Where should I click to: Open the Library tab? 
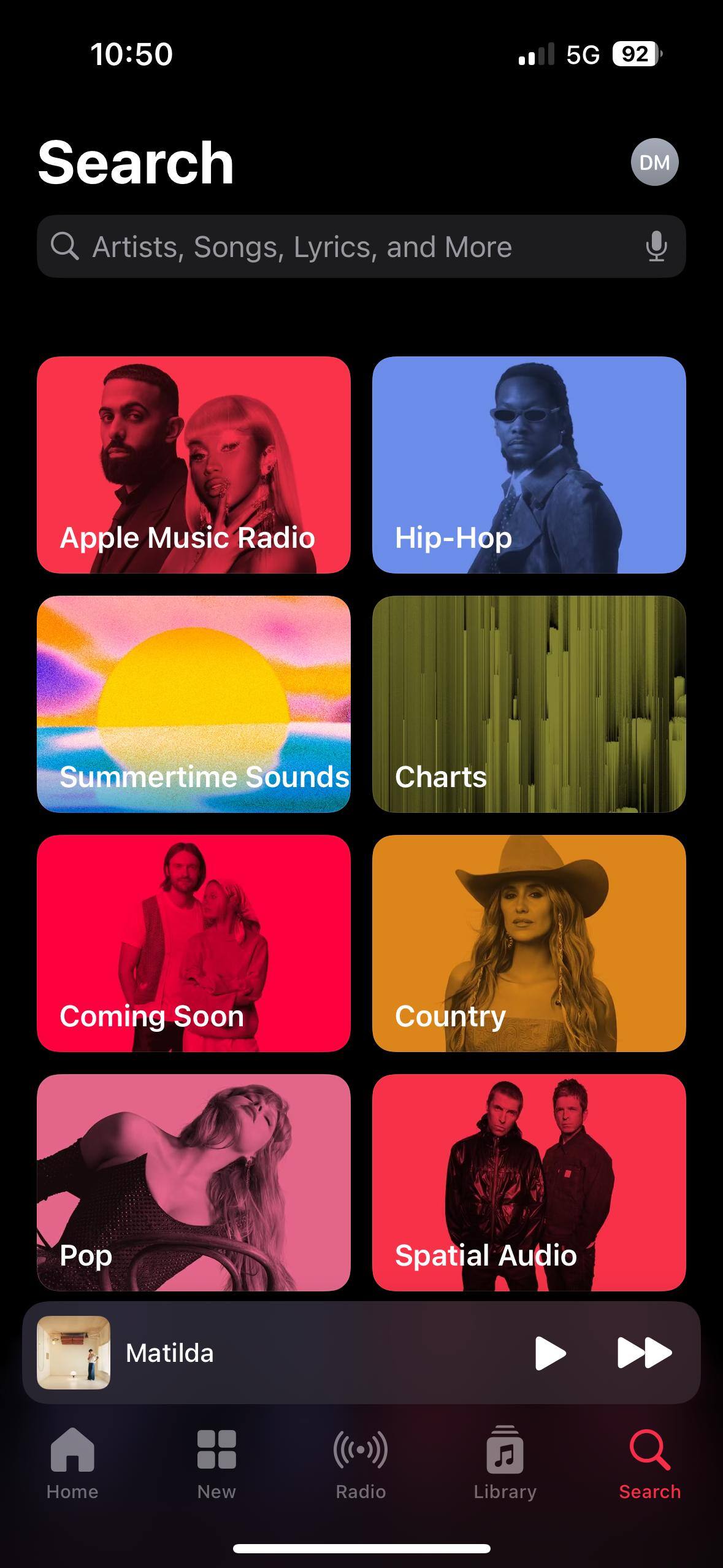pos(505,1462)
